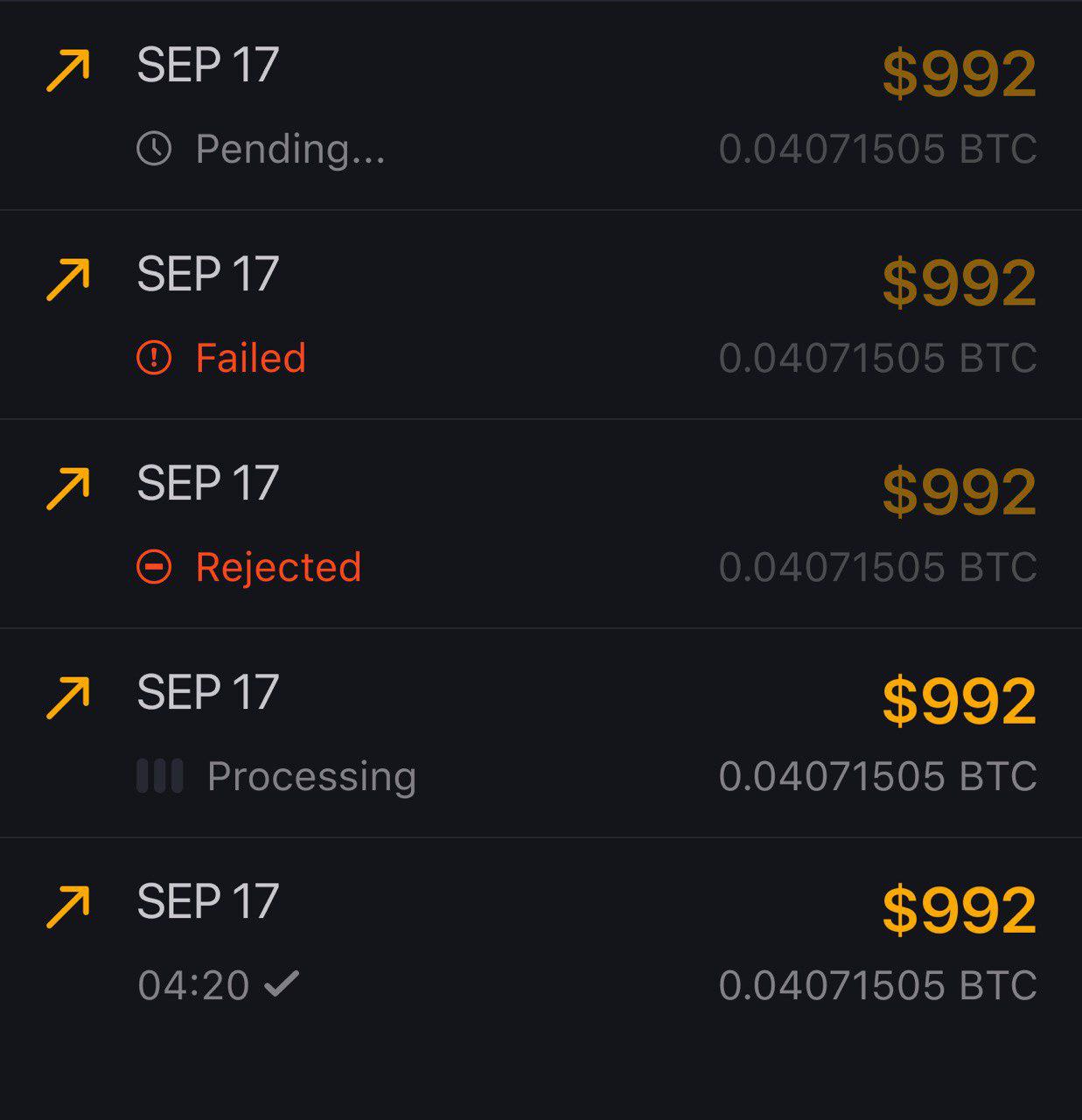
Task: Open the Processing transaction row
Action: coord(541,733)
